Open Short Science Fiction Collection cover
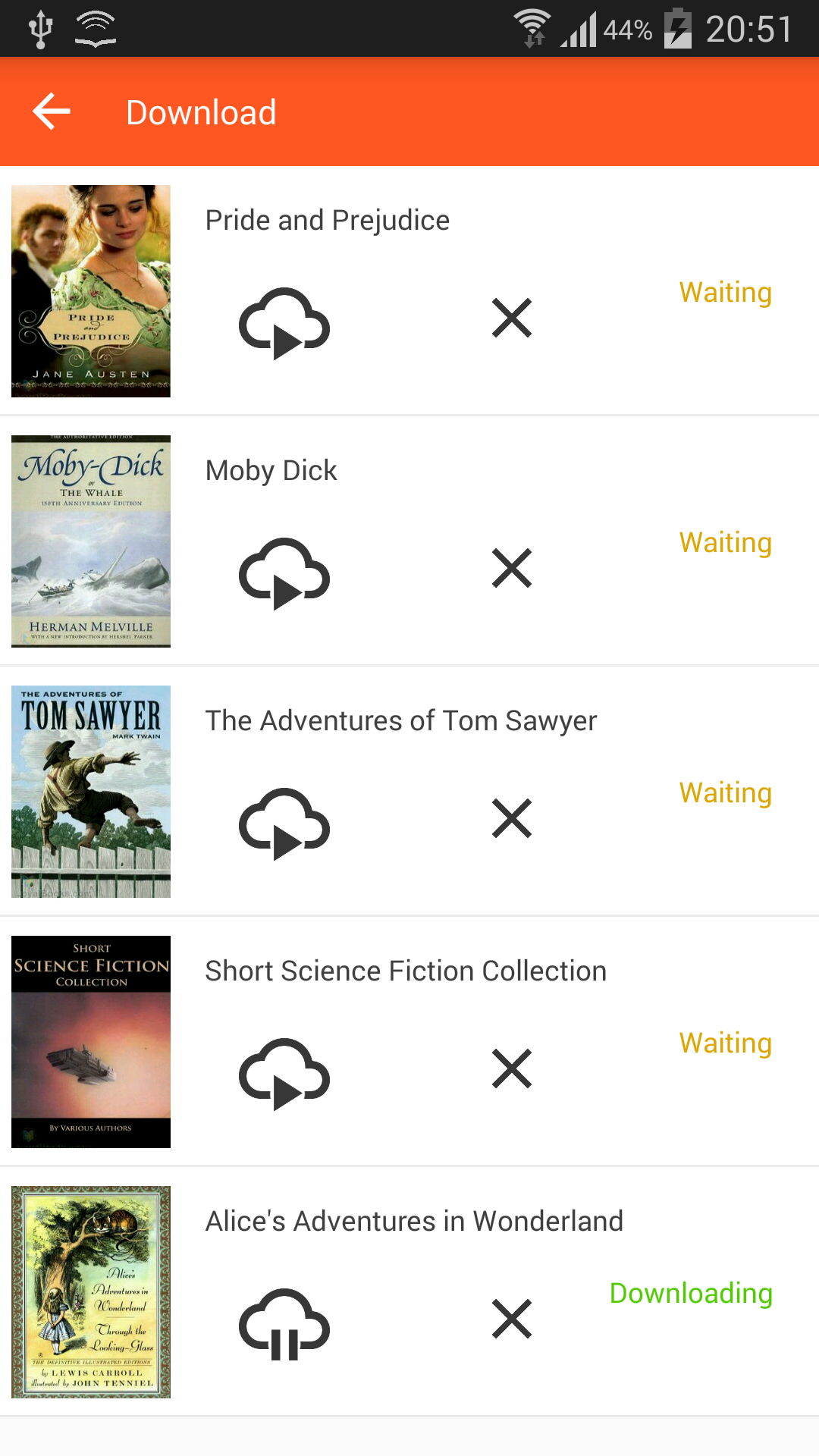Viewport: 819px width, 1456px height. tap(91, 1042)
